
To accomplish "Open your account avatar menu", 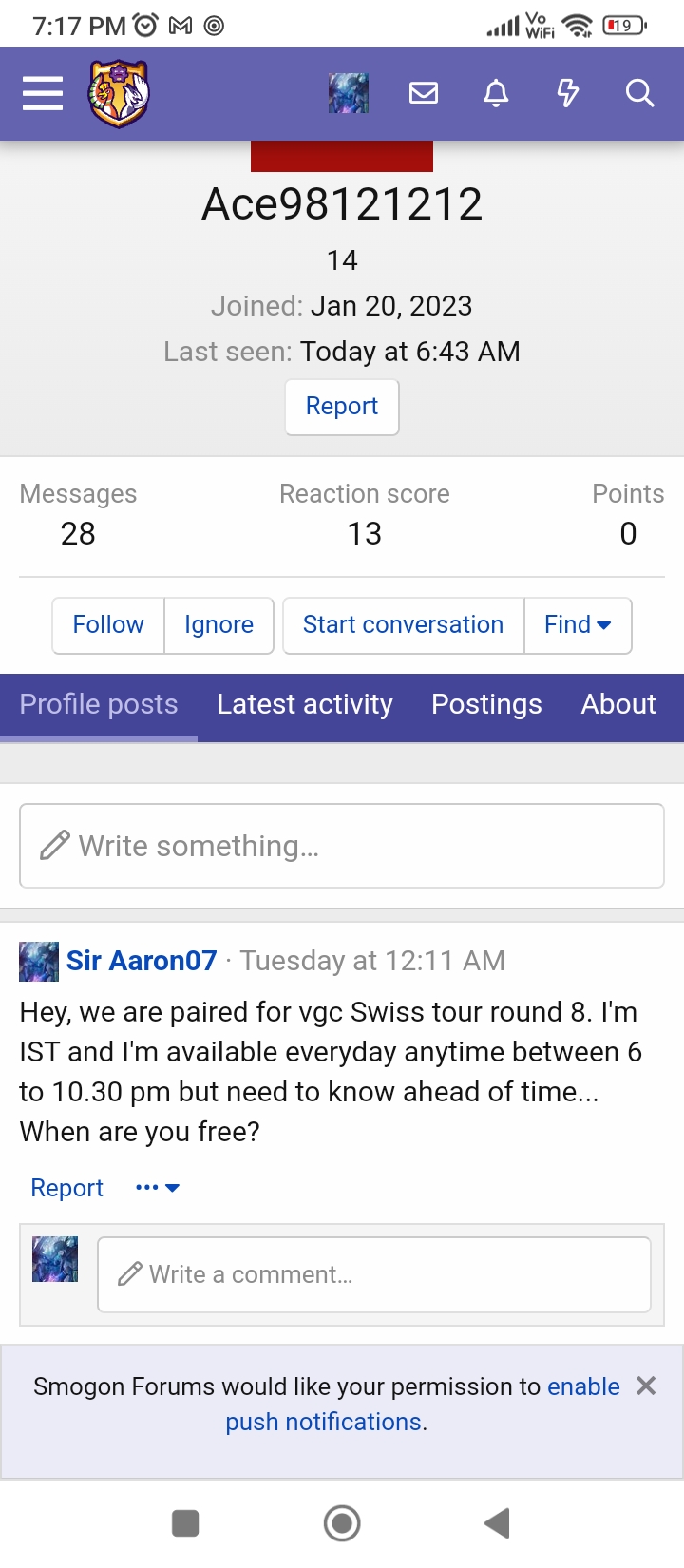I will click(349, 93).
